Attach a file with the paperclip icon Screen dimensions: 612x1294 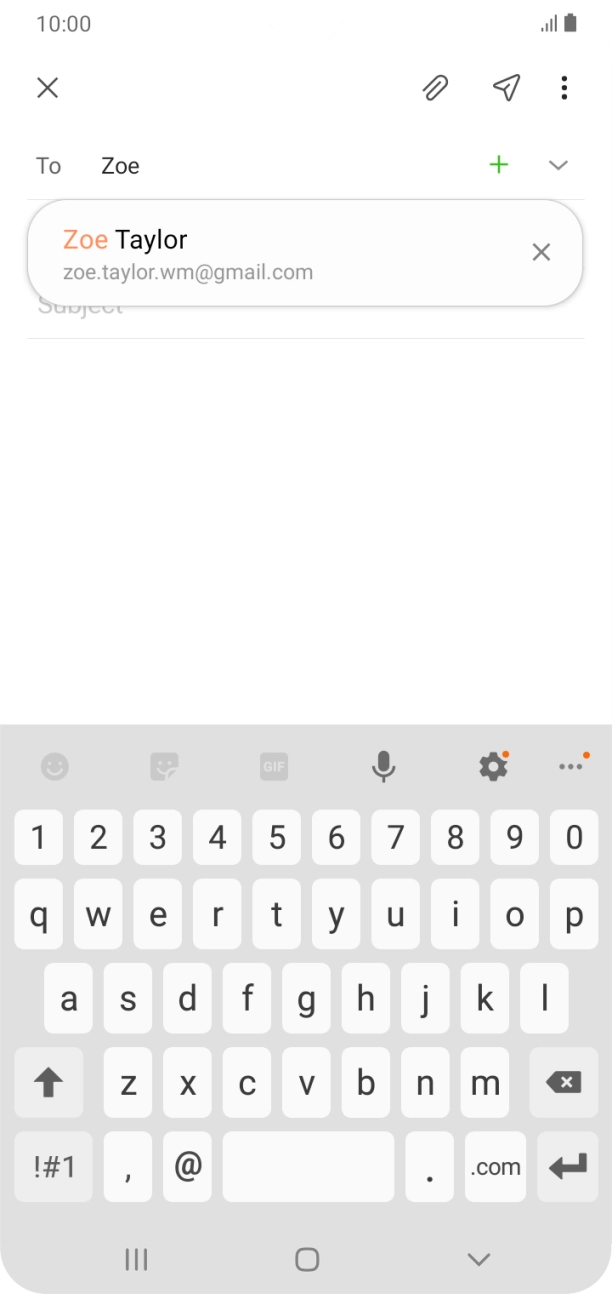(435, 88)
